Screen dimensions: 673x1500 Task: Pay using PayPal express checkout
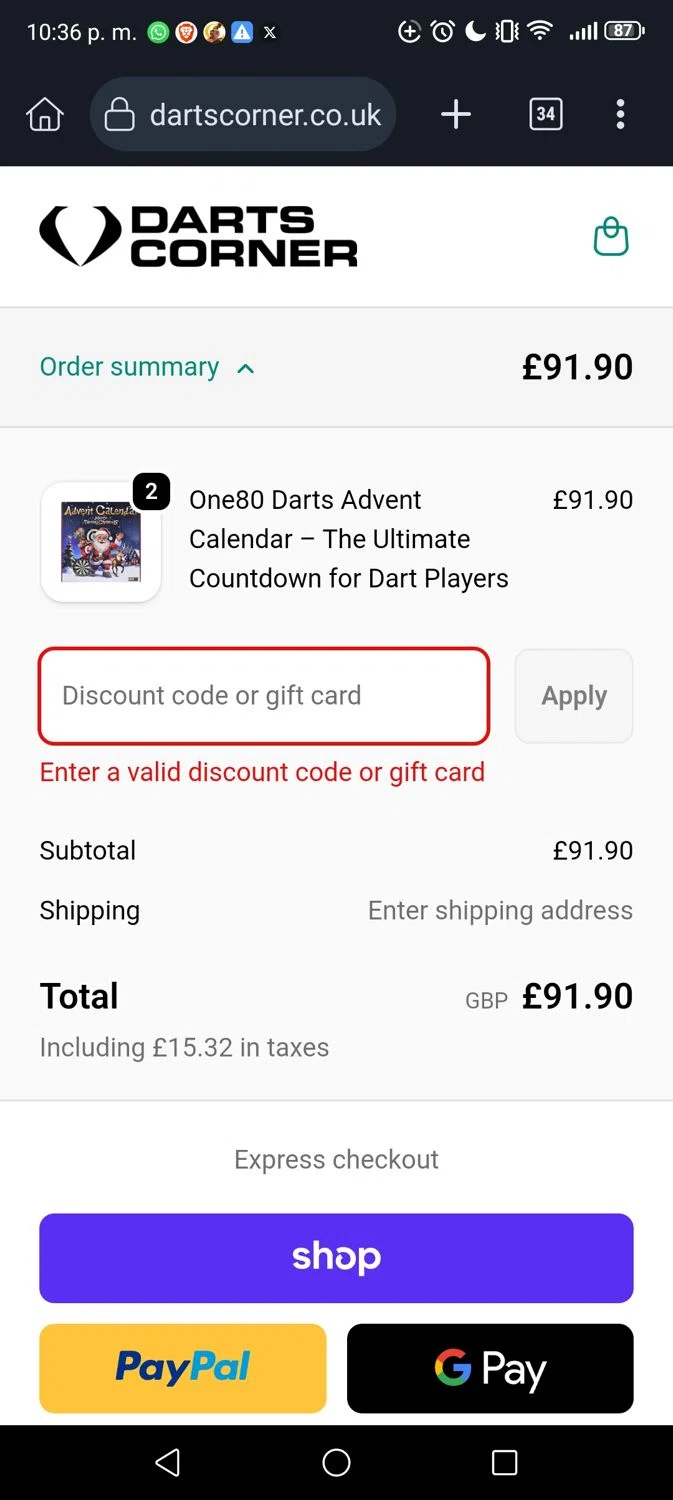(183, 1368)
